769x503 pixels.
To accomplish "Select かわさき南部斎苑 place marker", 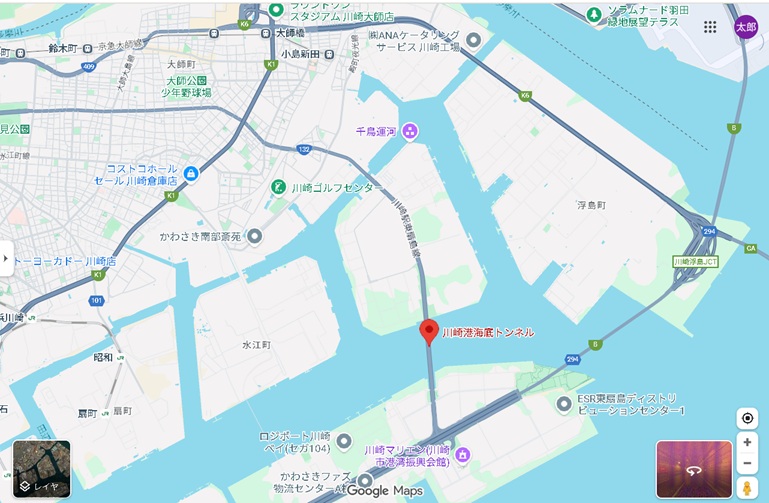I will tap(254, 237).
